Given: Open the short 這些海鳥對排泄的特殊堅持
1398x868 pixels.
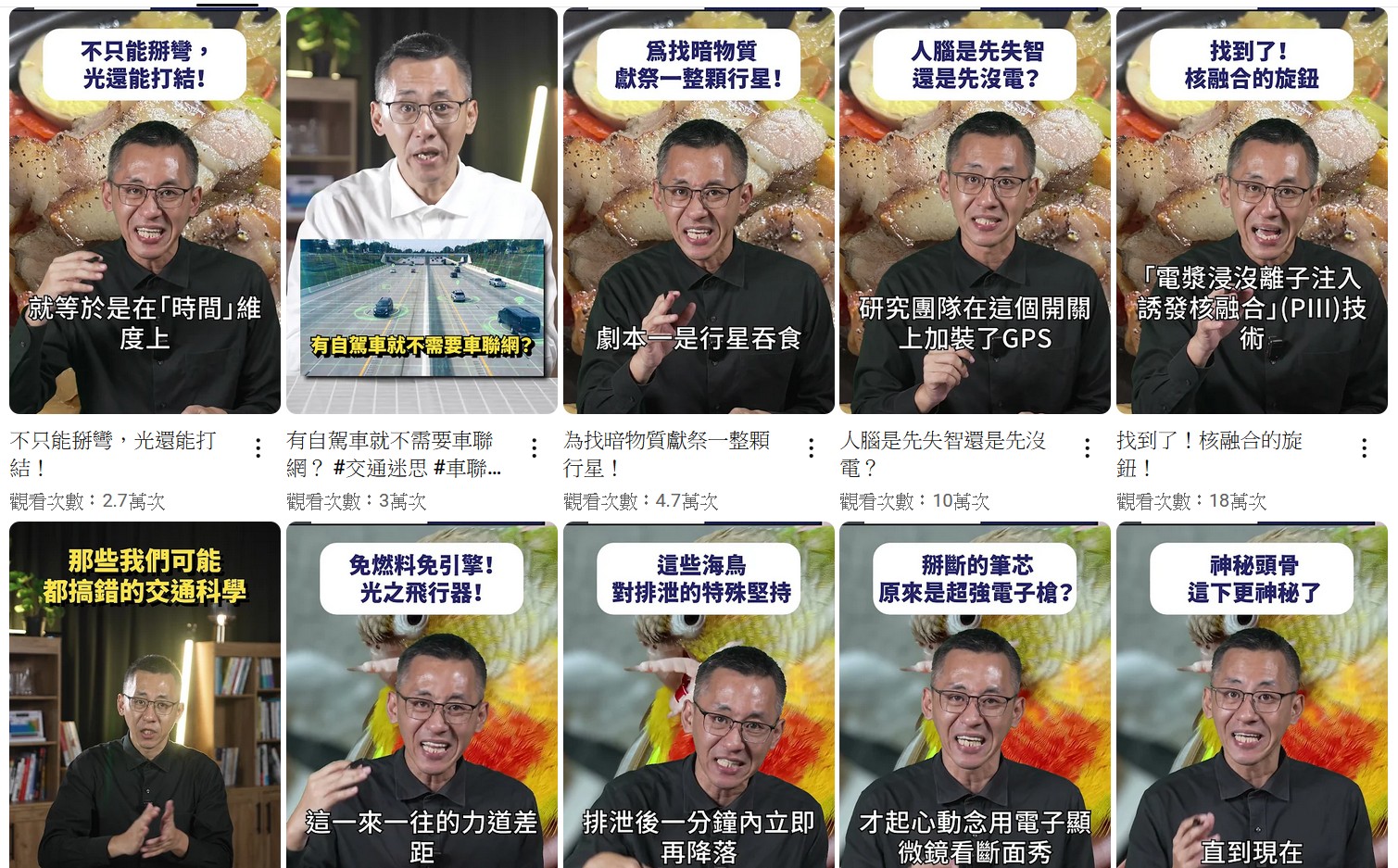Looking at the screenshot, I should (x=699, y=695).
